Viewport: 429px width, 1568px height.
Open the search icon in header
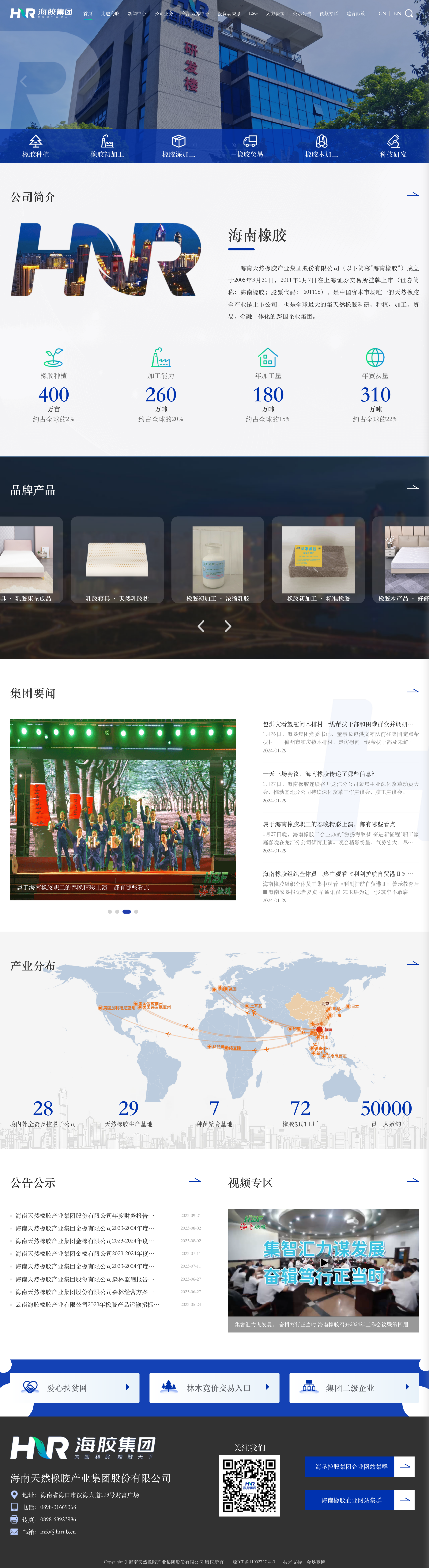tap(408, 13)
